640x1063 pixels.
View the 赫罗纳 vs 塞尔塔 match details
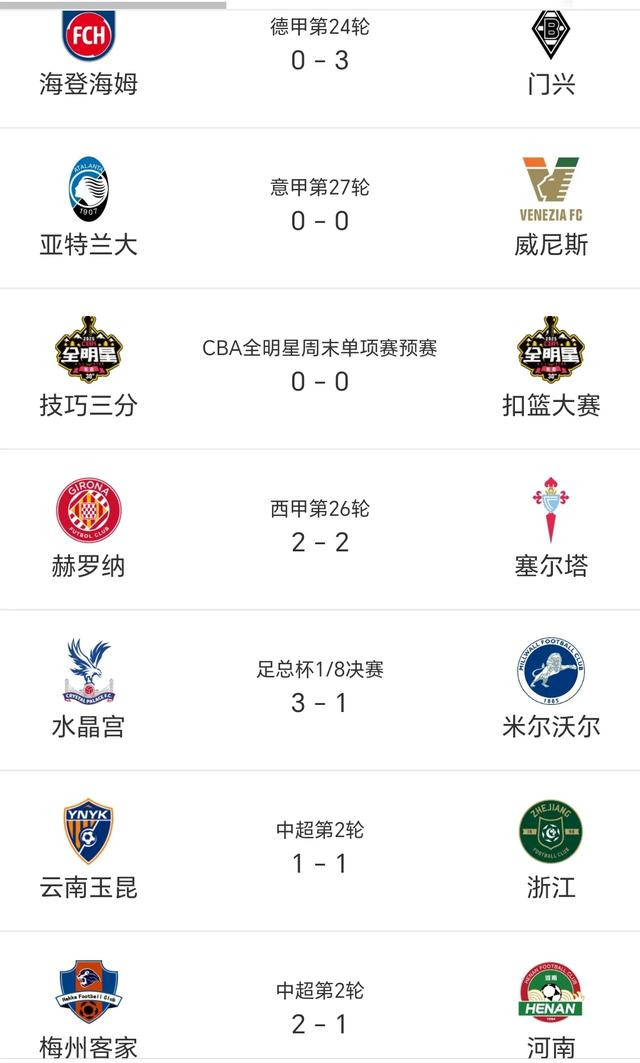(320, 529)
